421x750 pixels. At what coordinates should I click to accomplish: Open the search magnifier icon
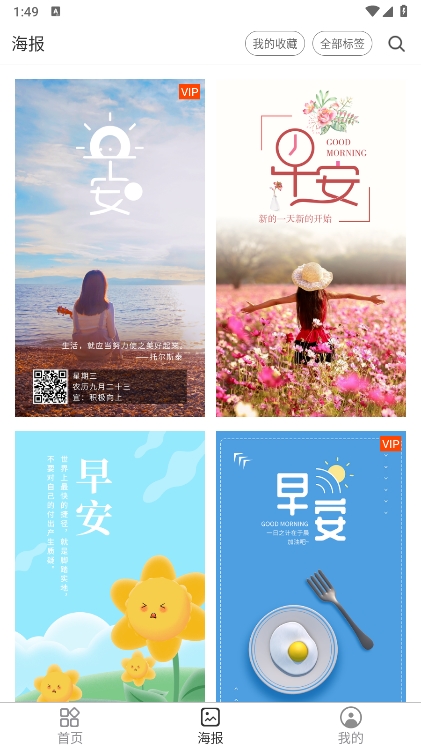(x=396, y=44)
